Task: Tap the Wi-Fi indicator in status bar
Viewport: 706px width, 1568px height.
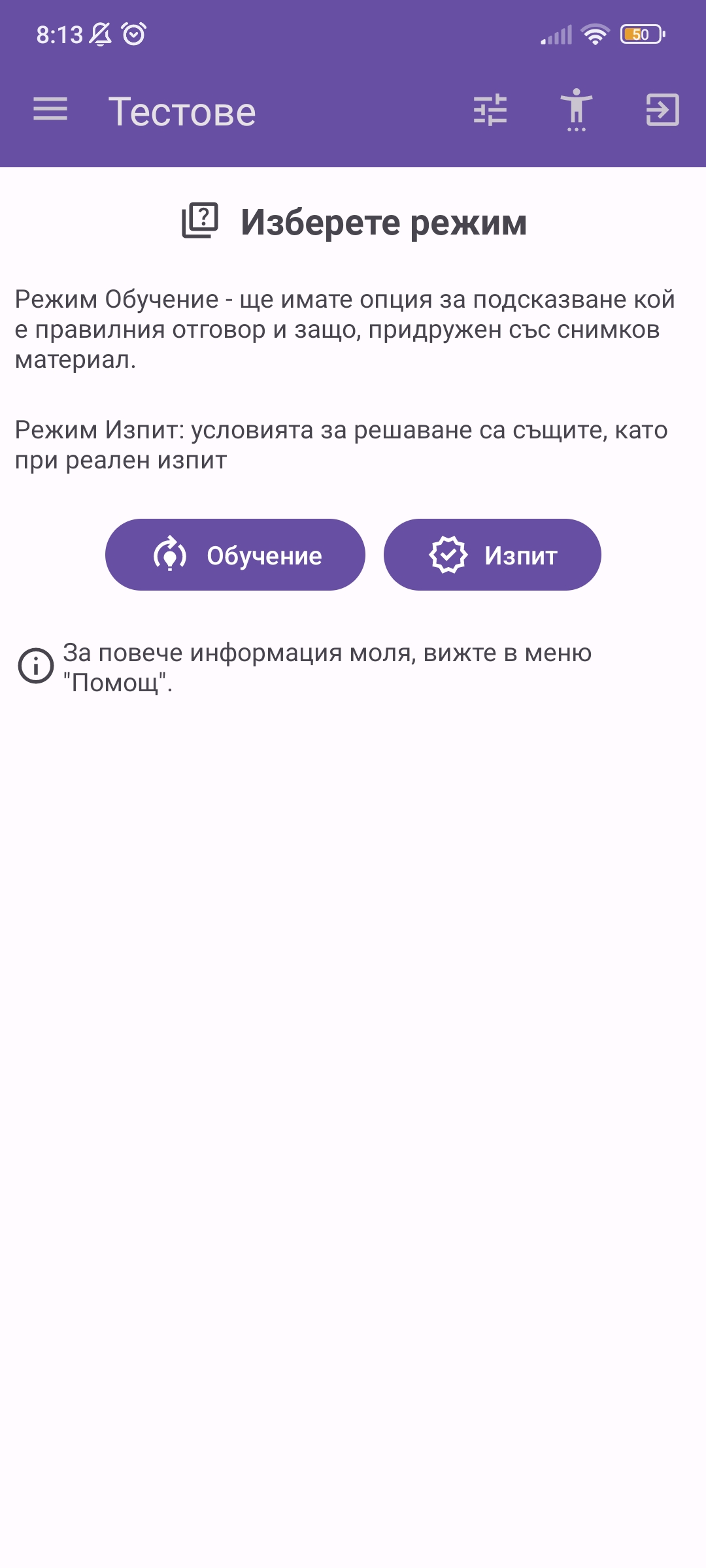Action: coord(594,36)
